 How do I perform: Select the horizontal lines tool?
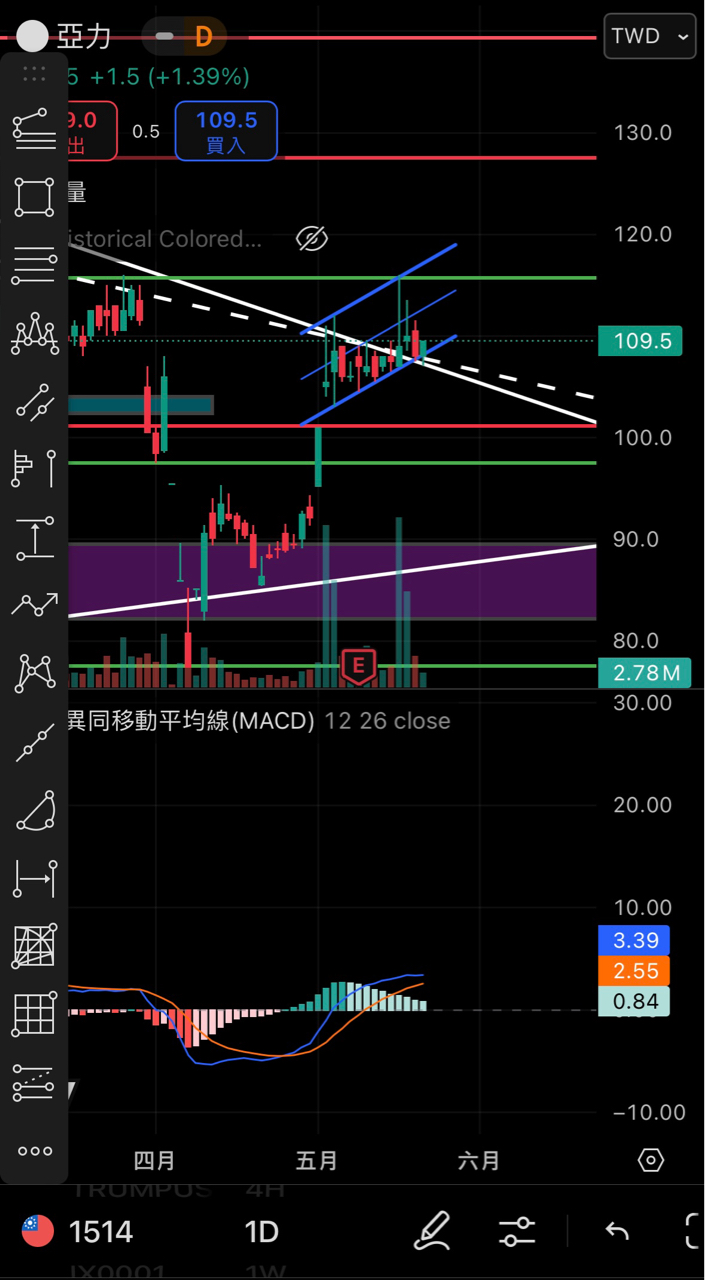34,264
